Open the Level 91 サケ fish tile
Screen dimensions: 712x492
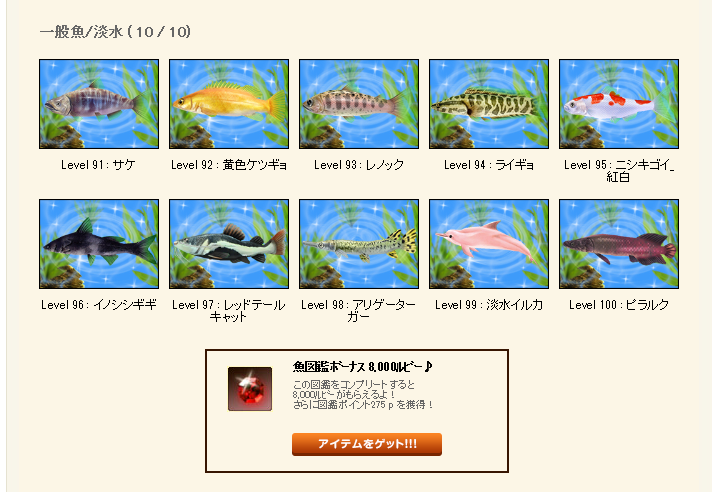(99, 104)
